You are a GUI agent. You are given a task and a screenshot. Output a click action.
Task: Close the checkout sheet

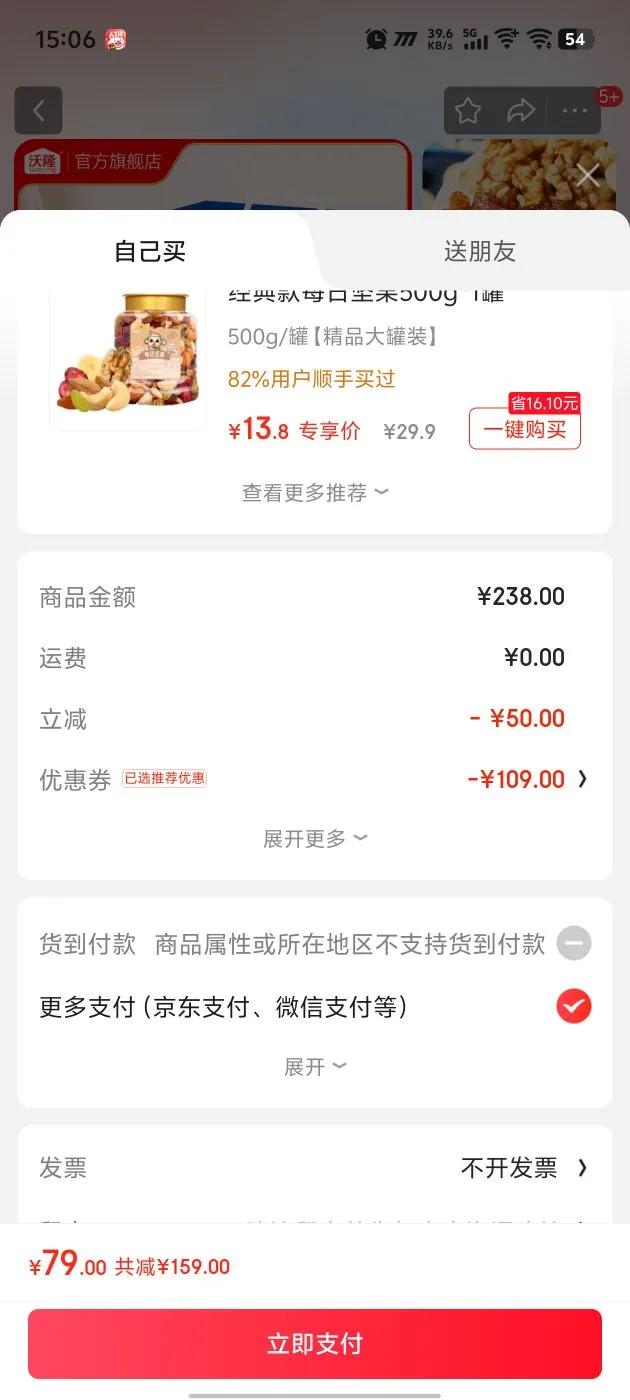(588, 176)
